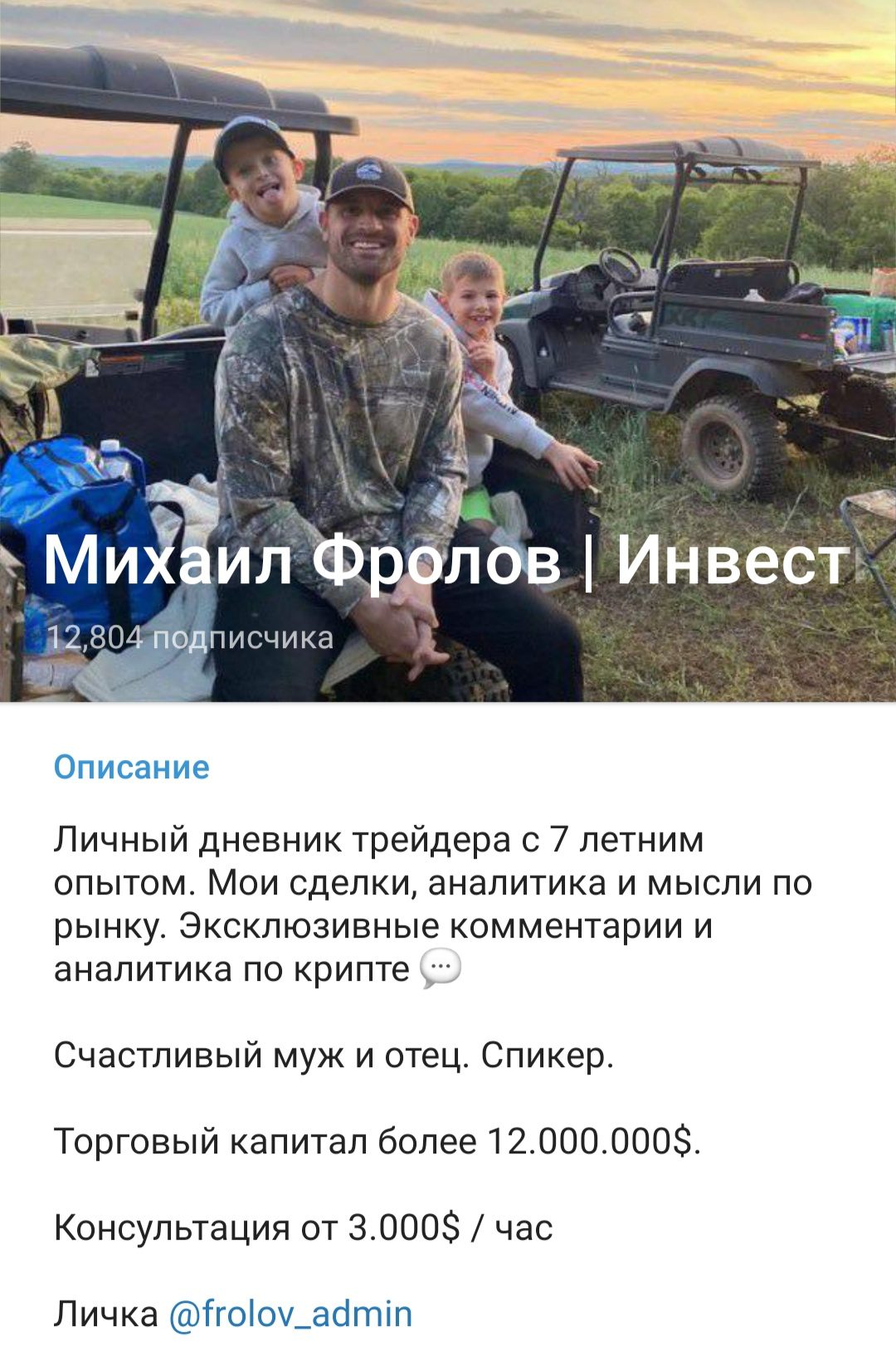Open the @frolov_admin contact link
896x1351 pixels.
point(290,1314)
